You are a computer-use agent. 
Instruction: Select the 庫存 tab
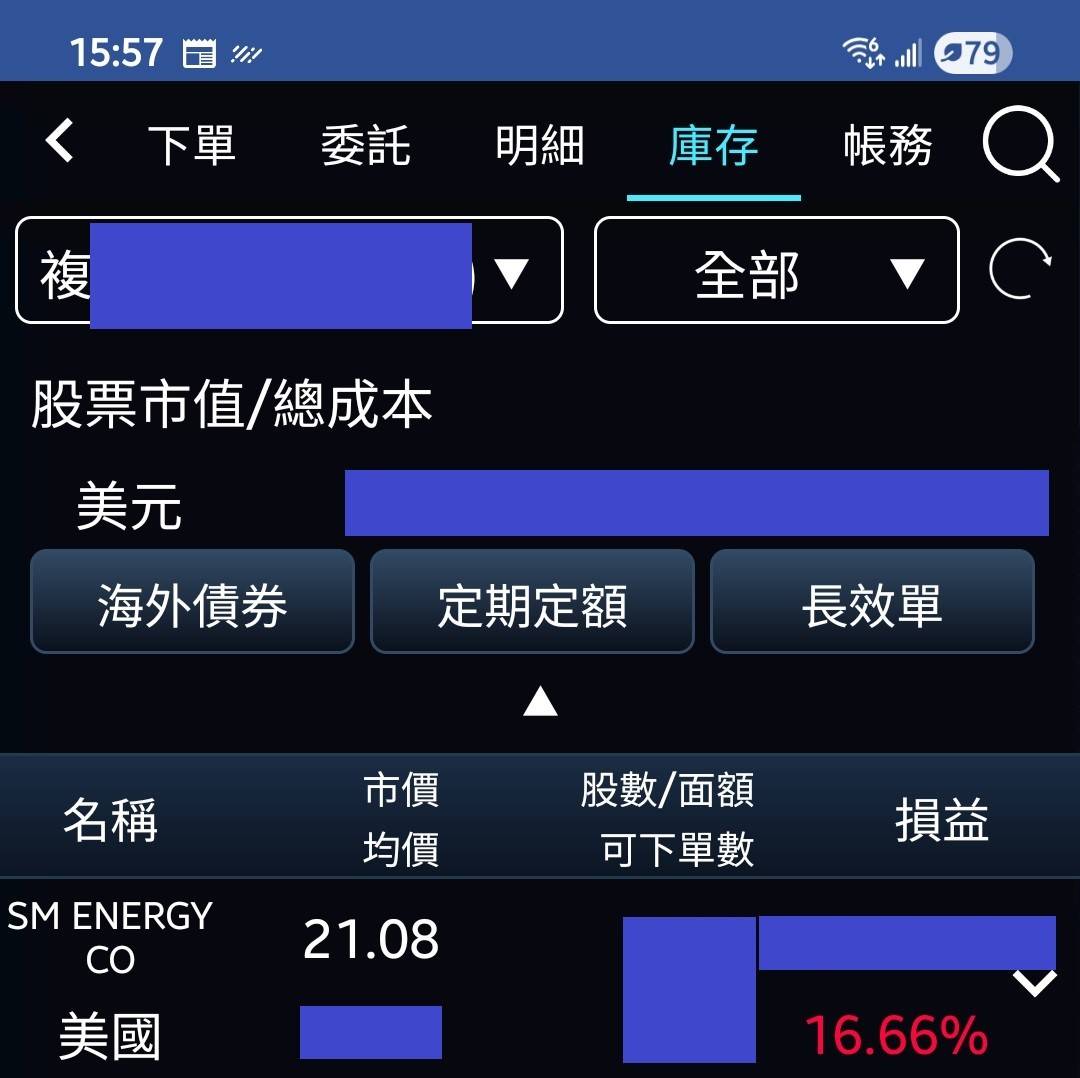point(713,146)
